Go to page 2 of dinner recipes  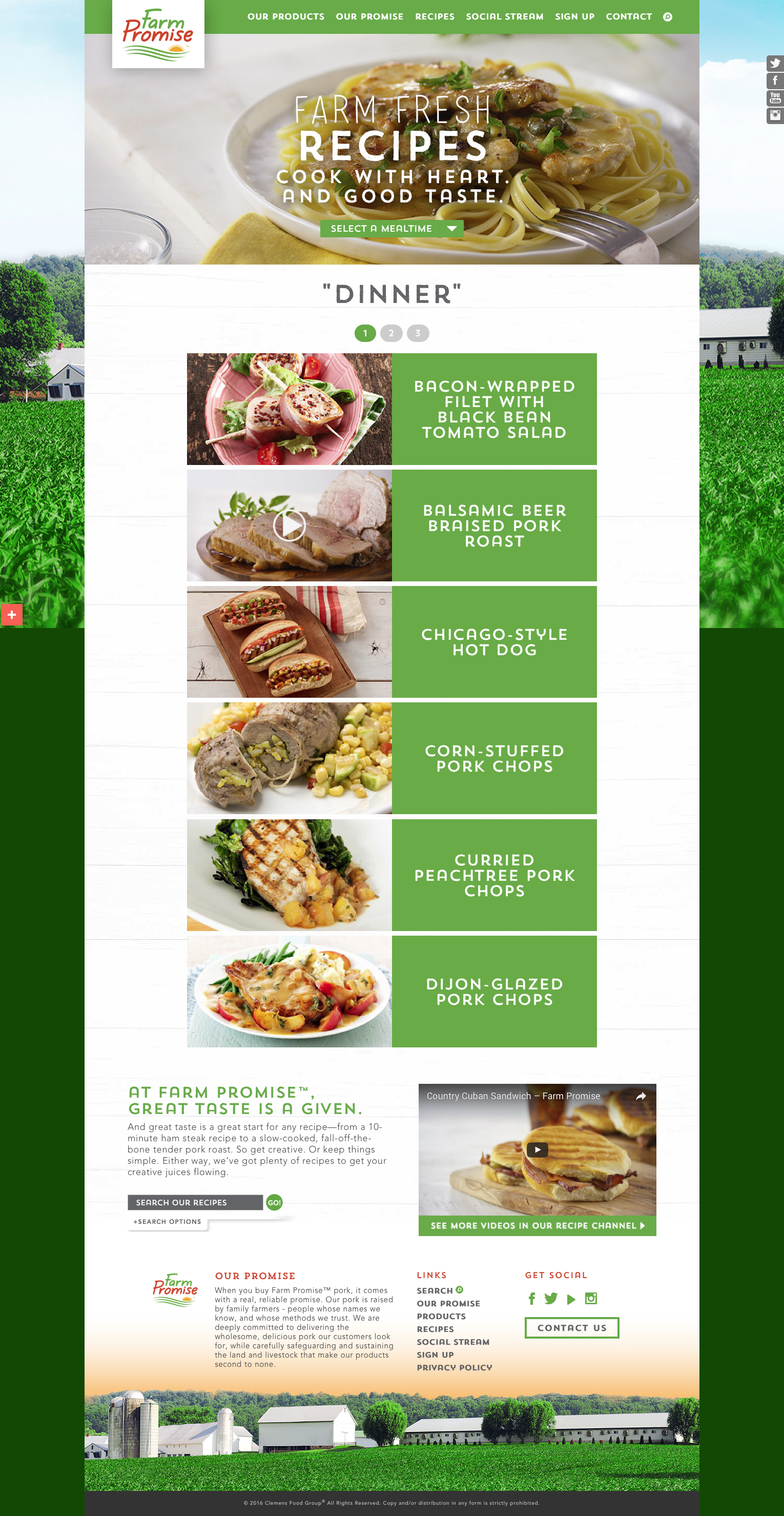tap(391, 333)
